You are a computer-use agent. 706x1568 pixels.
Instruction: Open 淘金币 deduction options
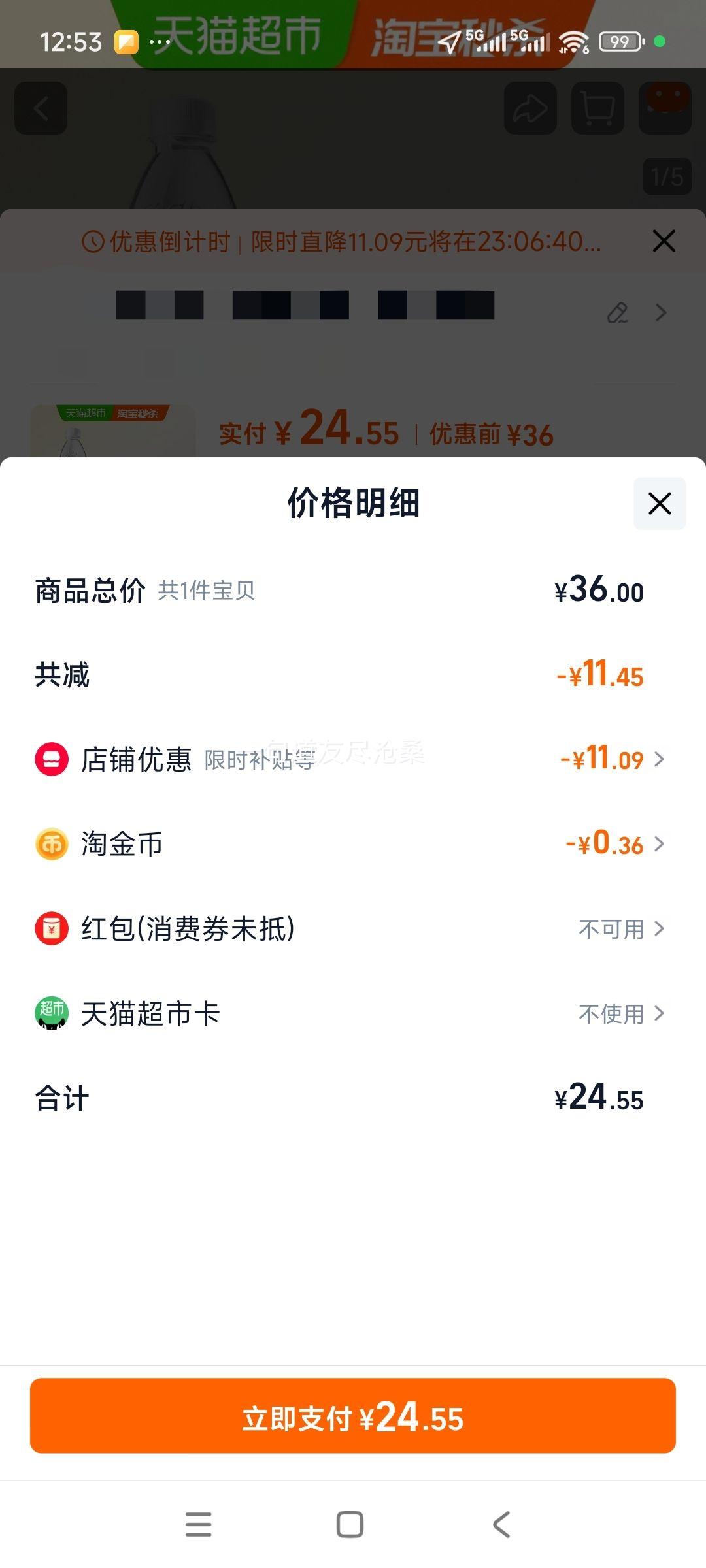pyautogui.click(x=353, y=844)
